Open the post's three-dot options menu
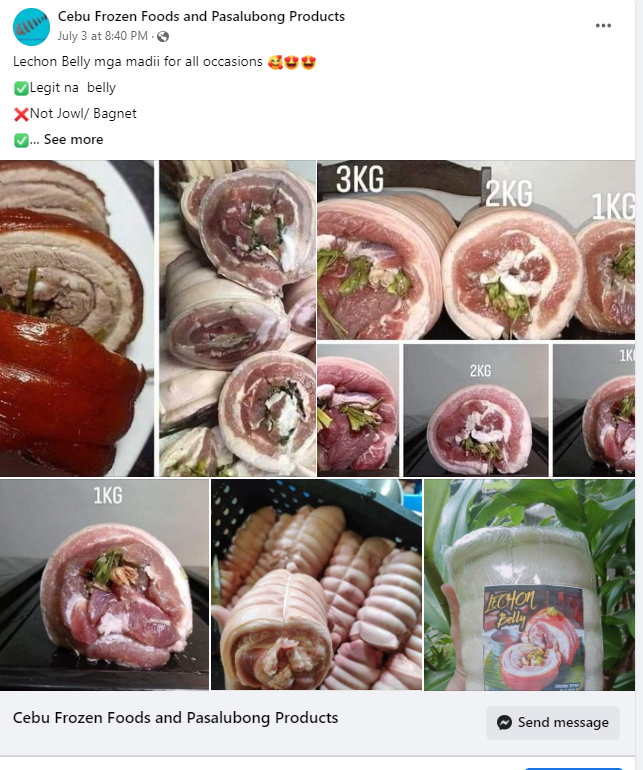643x770 pixels. (x=603, y=26)
